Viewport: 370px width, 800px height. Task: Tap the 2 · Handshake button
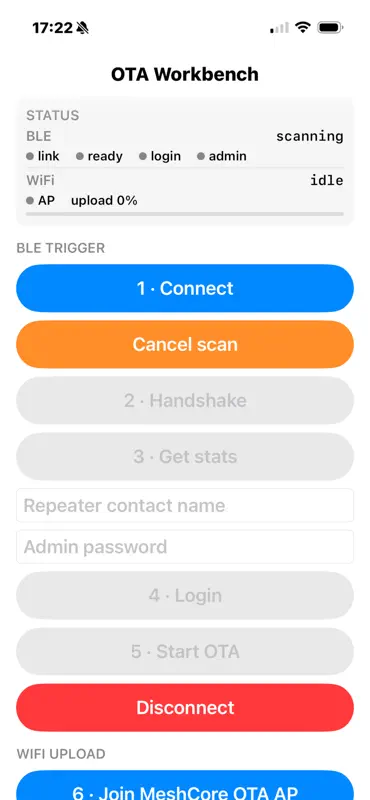[185, 401]
